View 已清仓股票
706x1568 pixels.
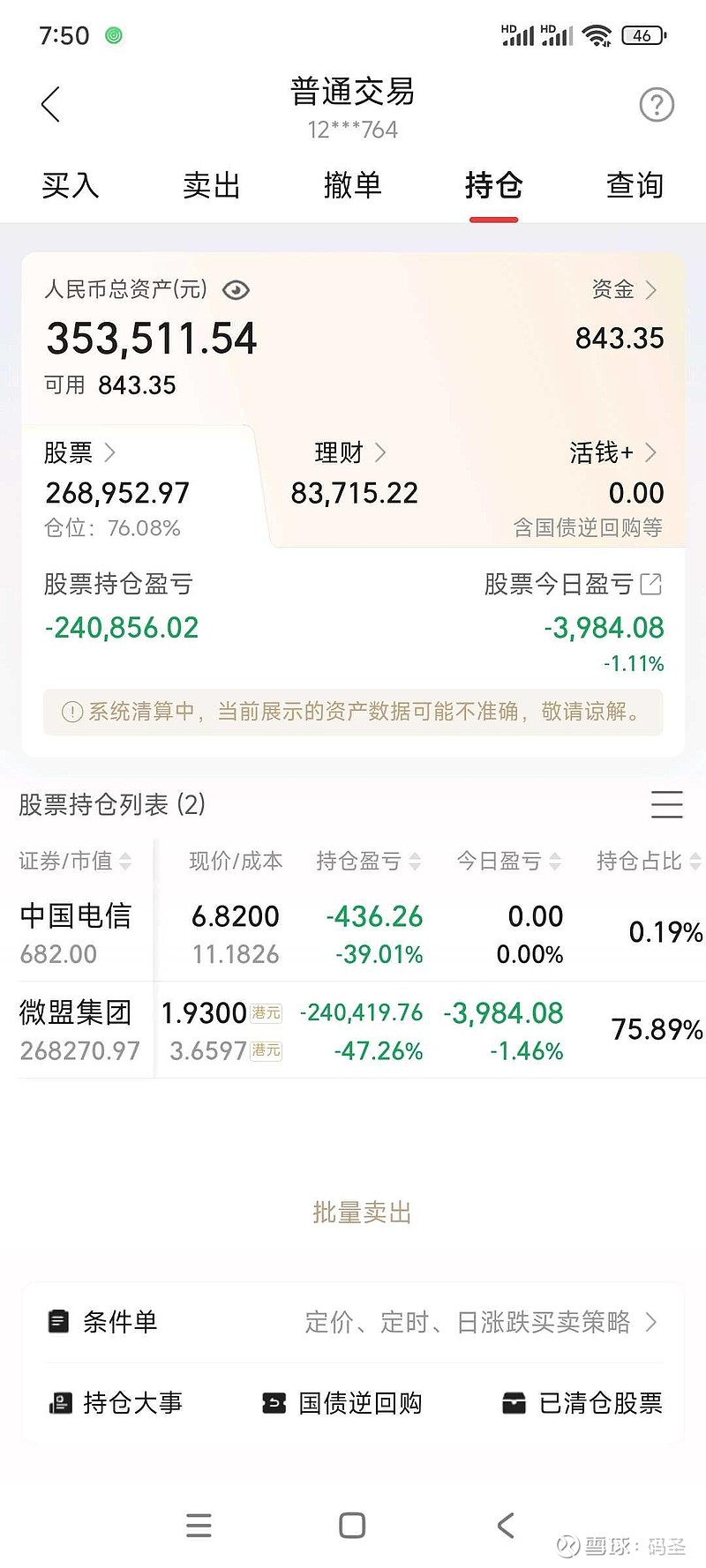point(582,1403)
